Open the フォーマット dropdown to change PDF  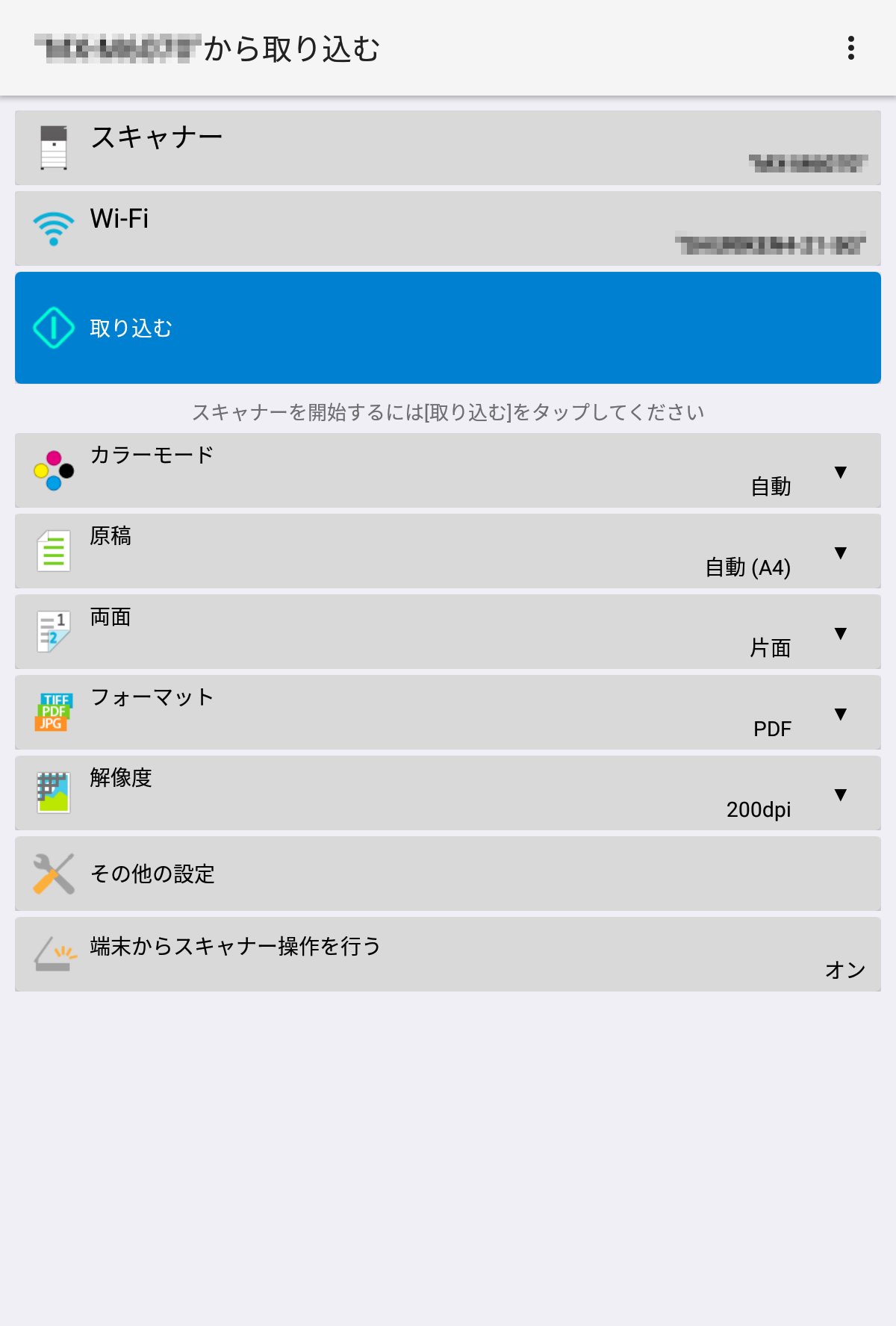pos(841,714)
